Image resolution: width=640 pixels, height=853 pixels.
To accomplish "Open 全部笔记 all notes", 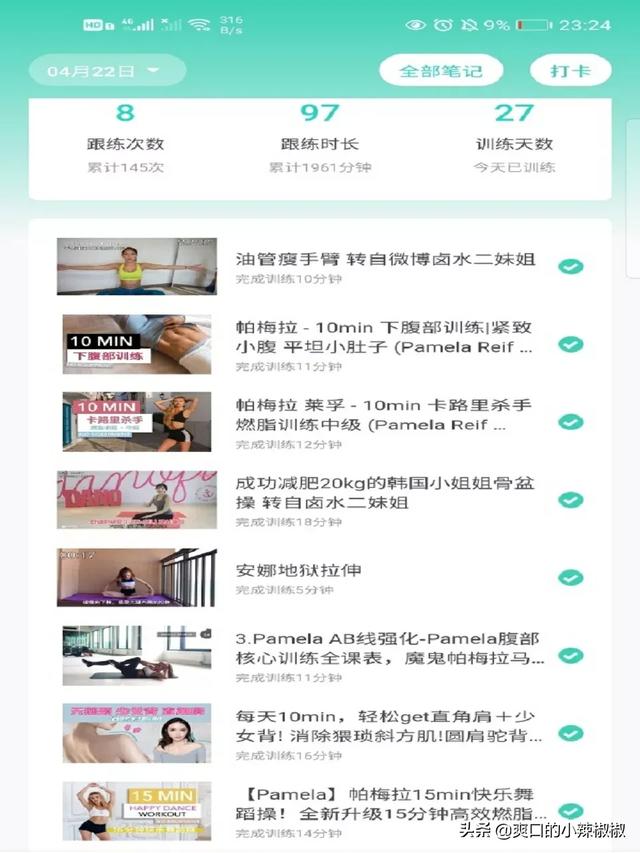I will coord(440,71).
